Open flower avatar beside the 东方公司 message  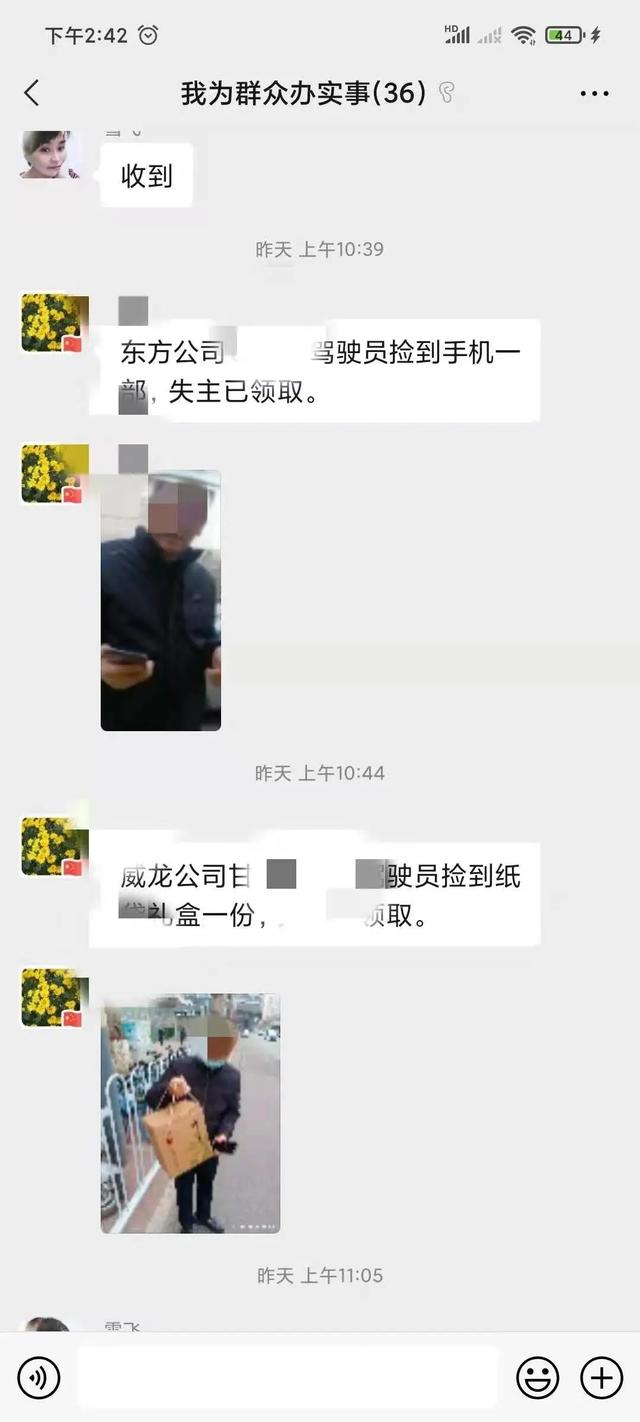click(51, 323)
